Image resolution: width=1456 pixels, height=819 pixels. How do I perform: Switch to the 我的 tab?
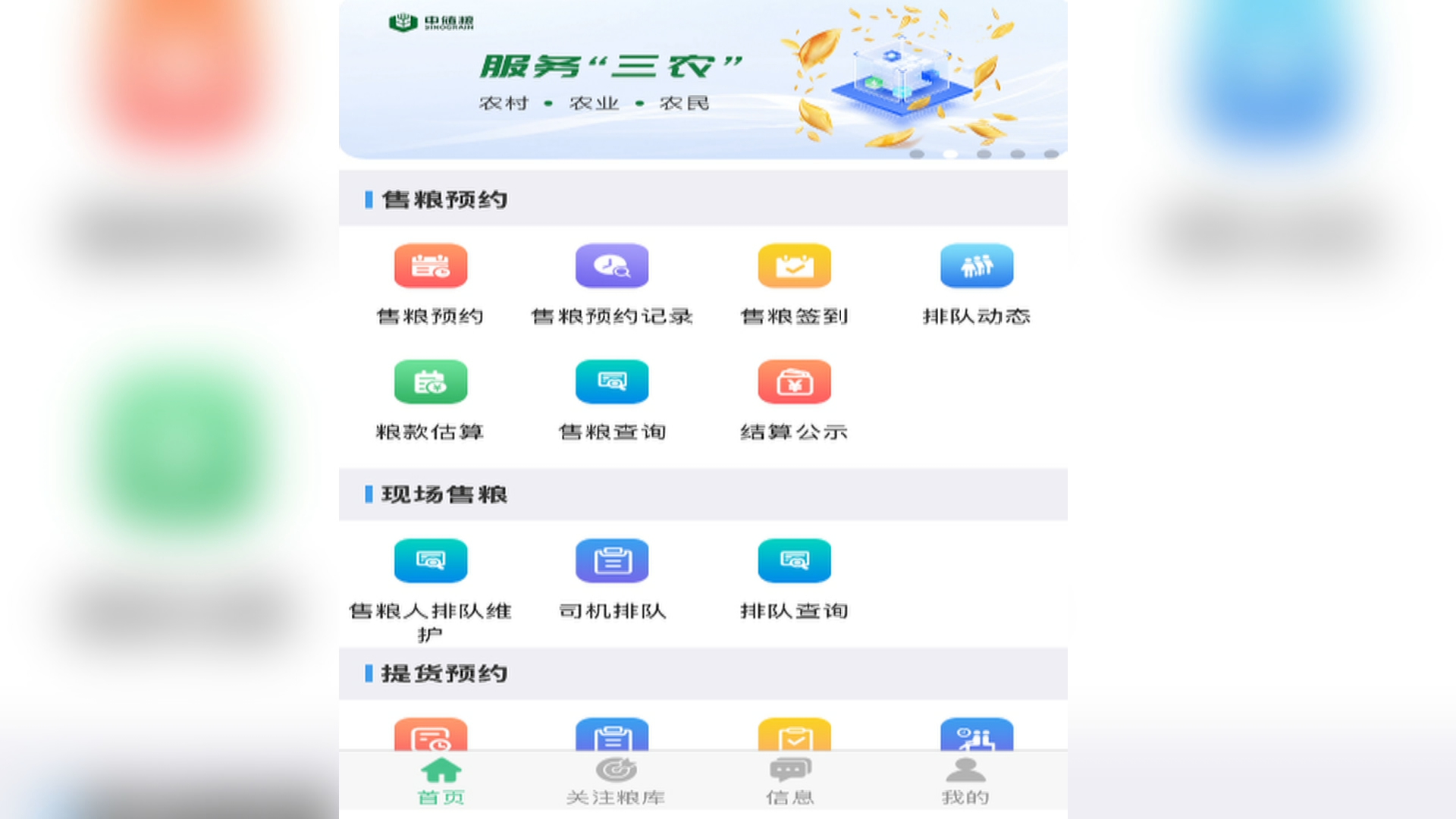click(965, 781)
